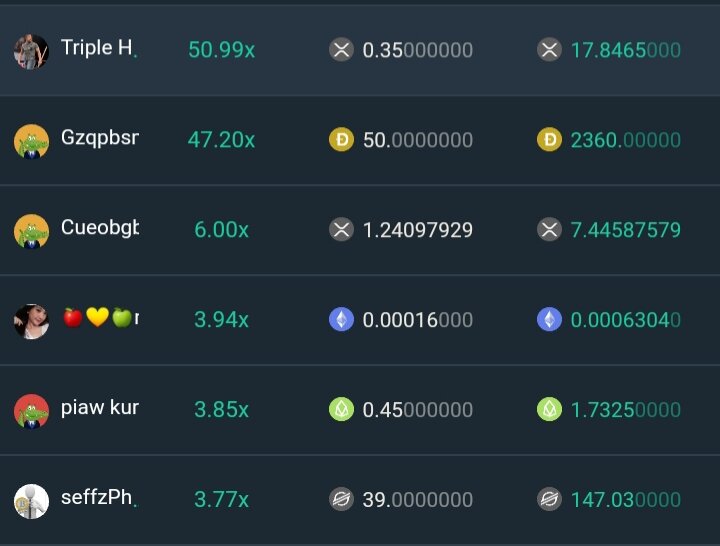Select the 3.94x bet by the emoji-named player

(x=360, y=320)
